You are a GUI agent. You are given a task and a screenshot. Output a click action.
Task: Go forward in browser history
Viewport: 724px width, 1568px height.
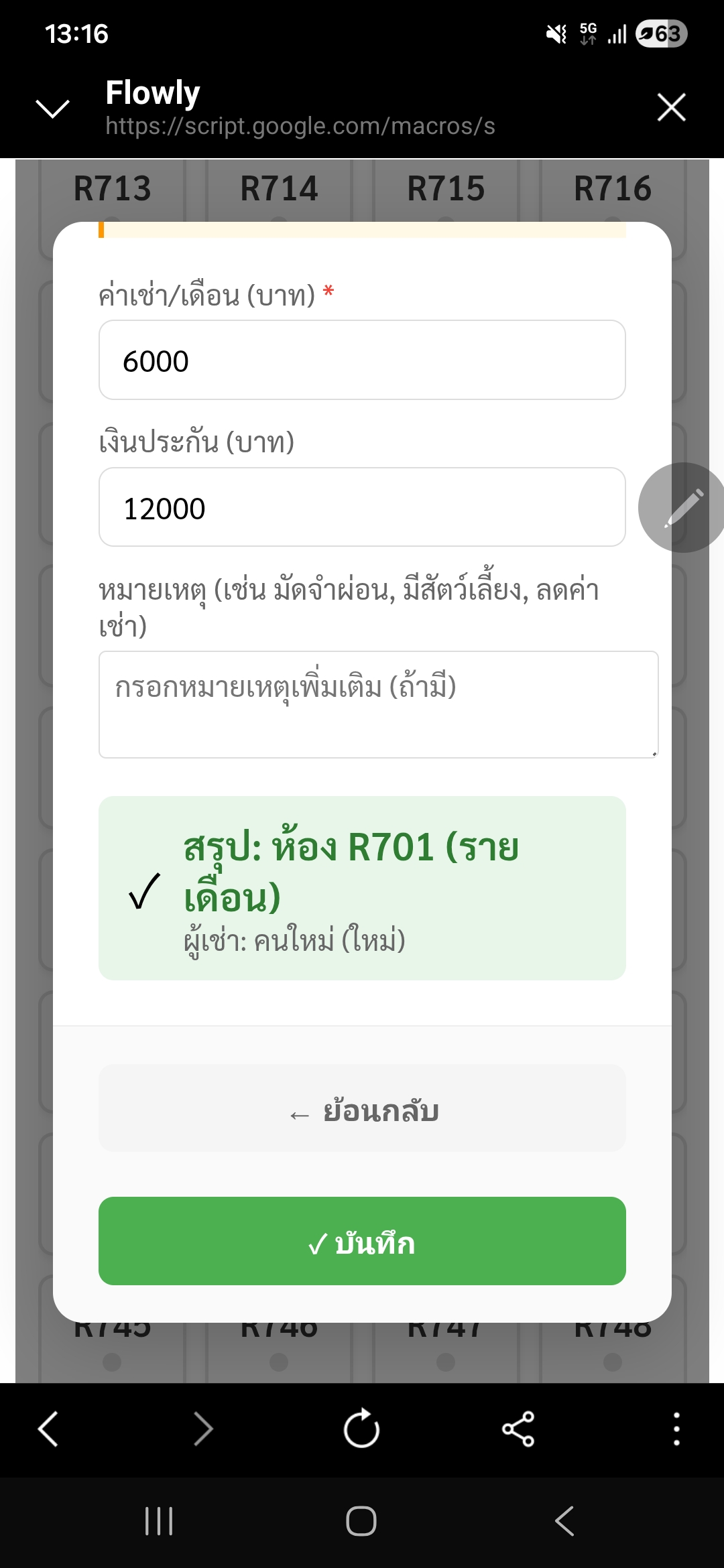click(204, 1428)
